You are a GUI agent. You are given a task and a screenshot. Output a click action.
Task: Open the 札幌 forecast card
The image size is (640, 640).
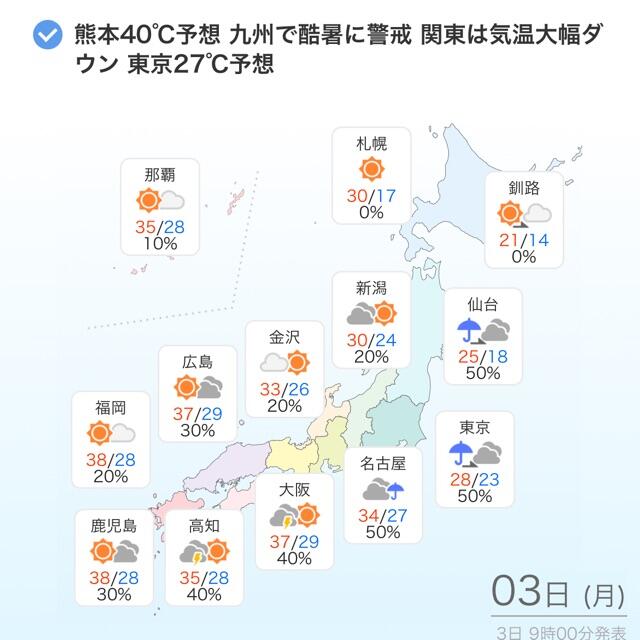click(x=371, y=176)
